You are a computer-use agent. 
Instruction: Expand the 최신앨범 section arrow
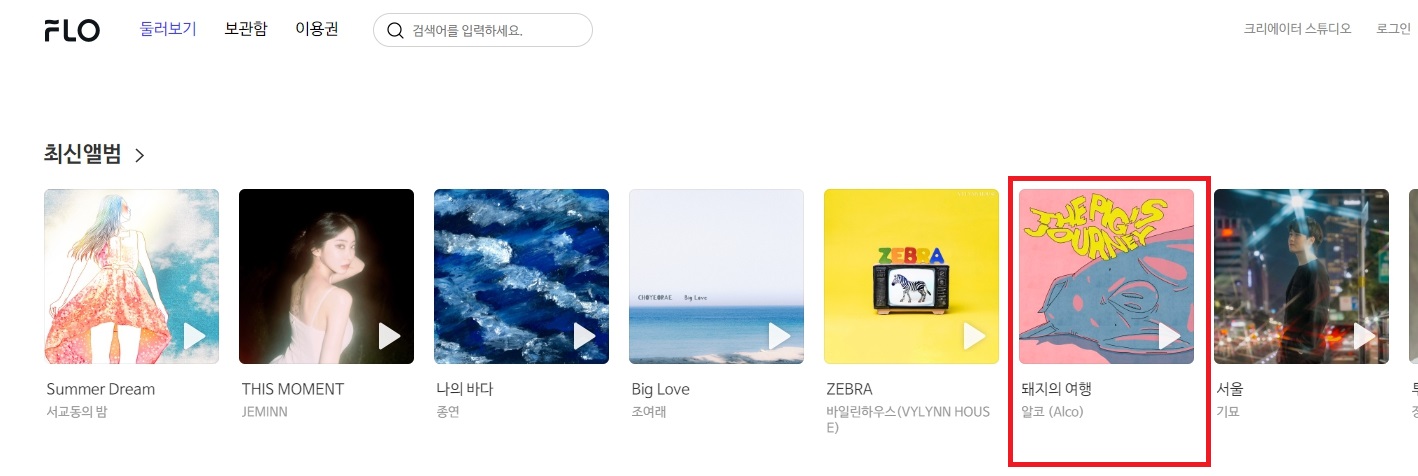tap(140, 155)
